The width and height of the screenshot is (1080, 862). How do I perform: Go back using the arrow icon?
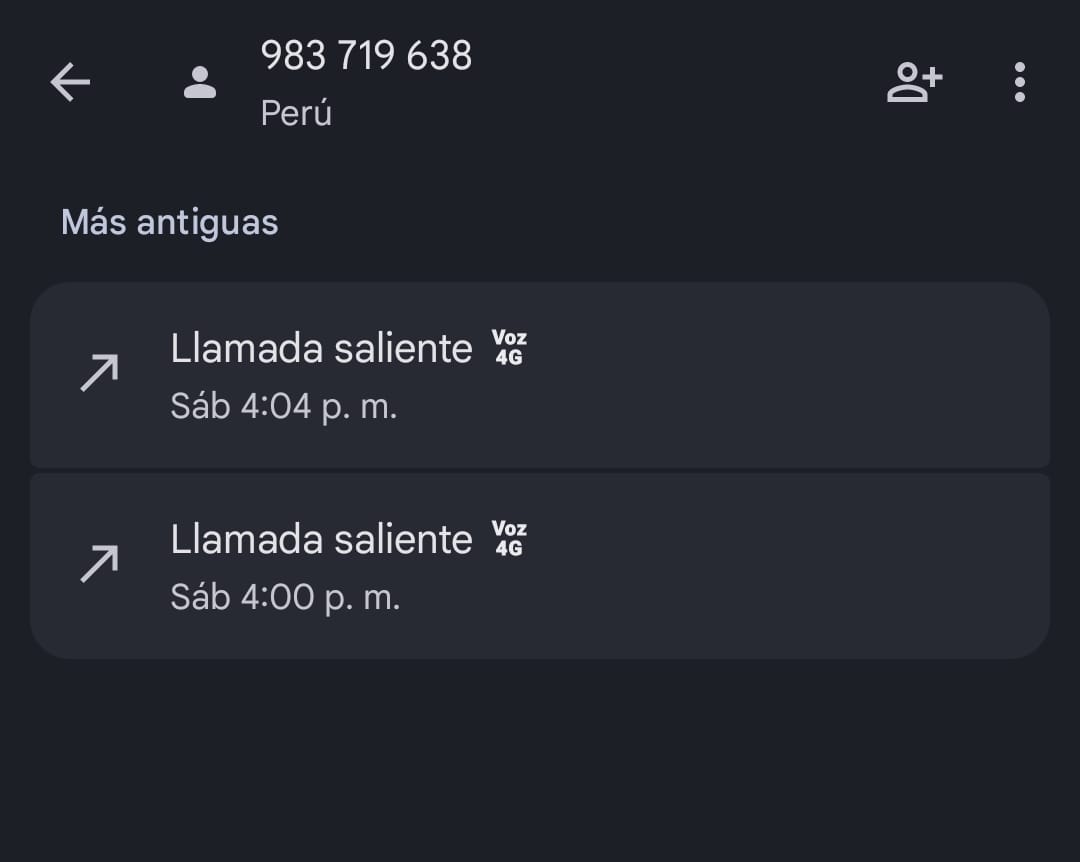(70, 82)
